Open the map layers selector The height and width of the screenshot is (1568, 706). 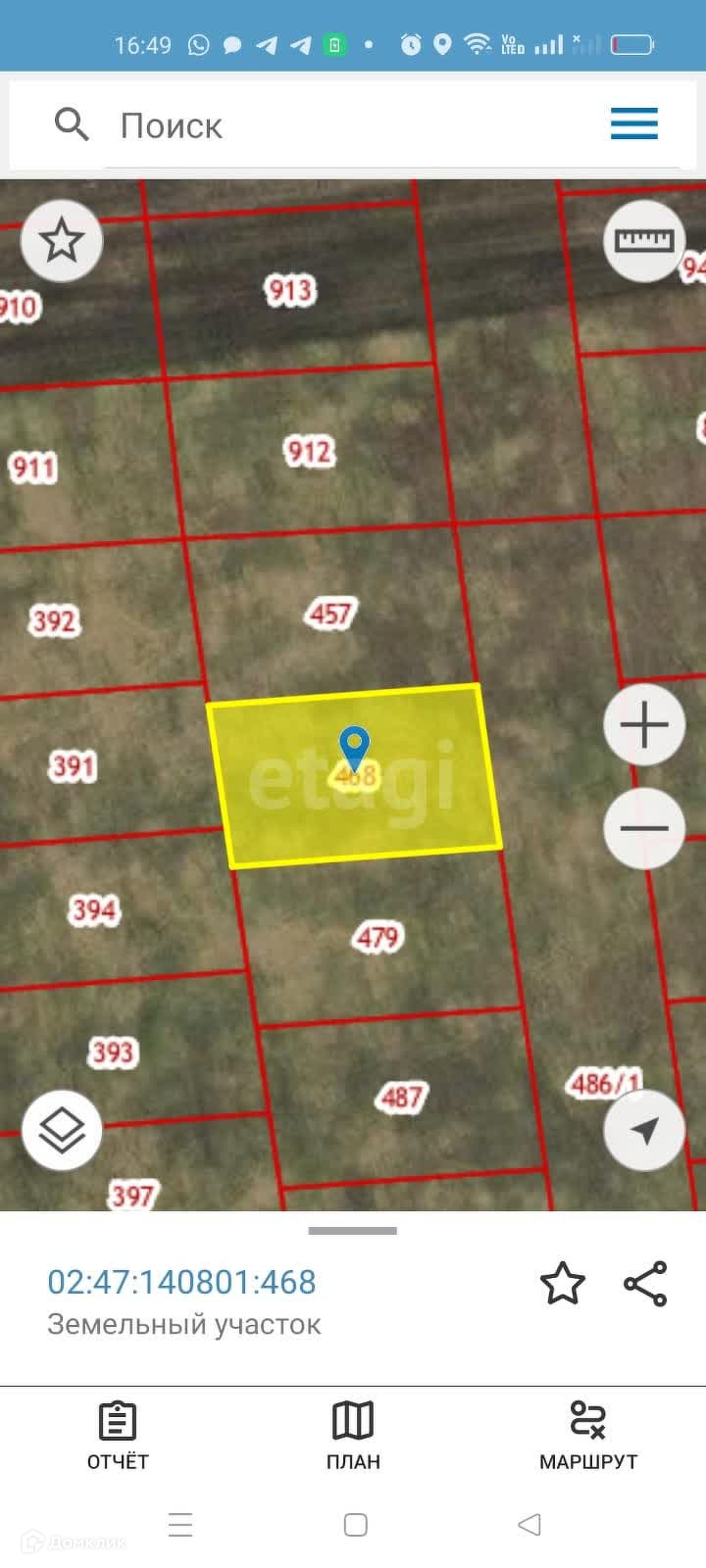click(62, 1131)
